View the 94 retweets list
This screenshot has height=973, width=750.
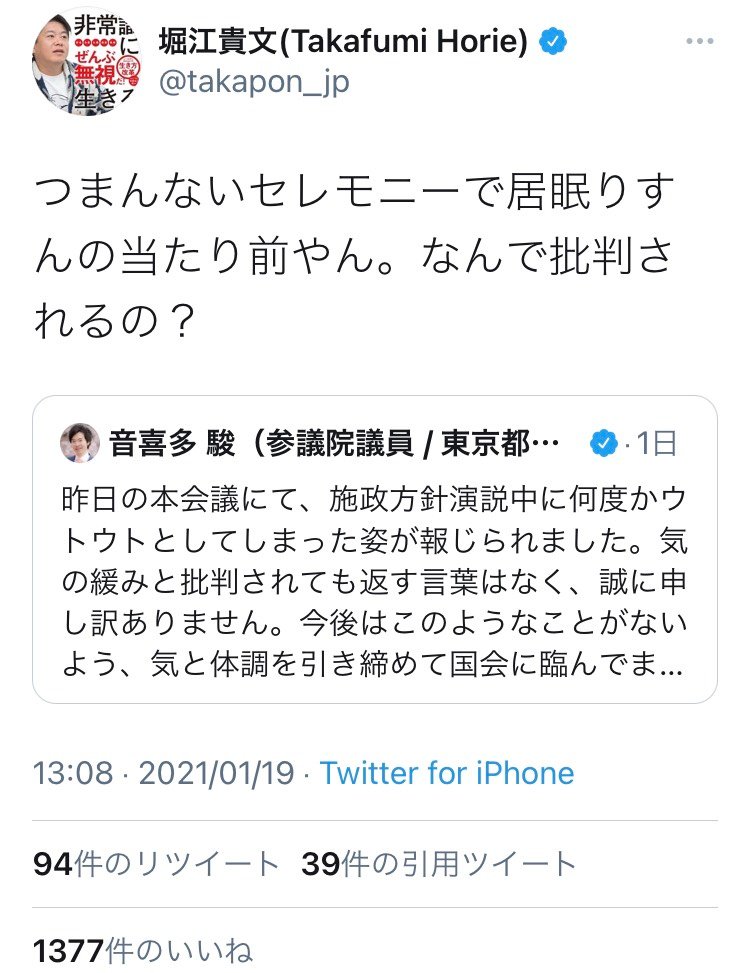click(156, 864)
